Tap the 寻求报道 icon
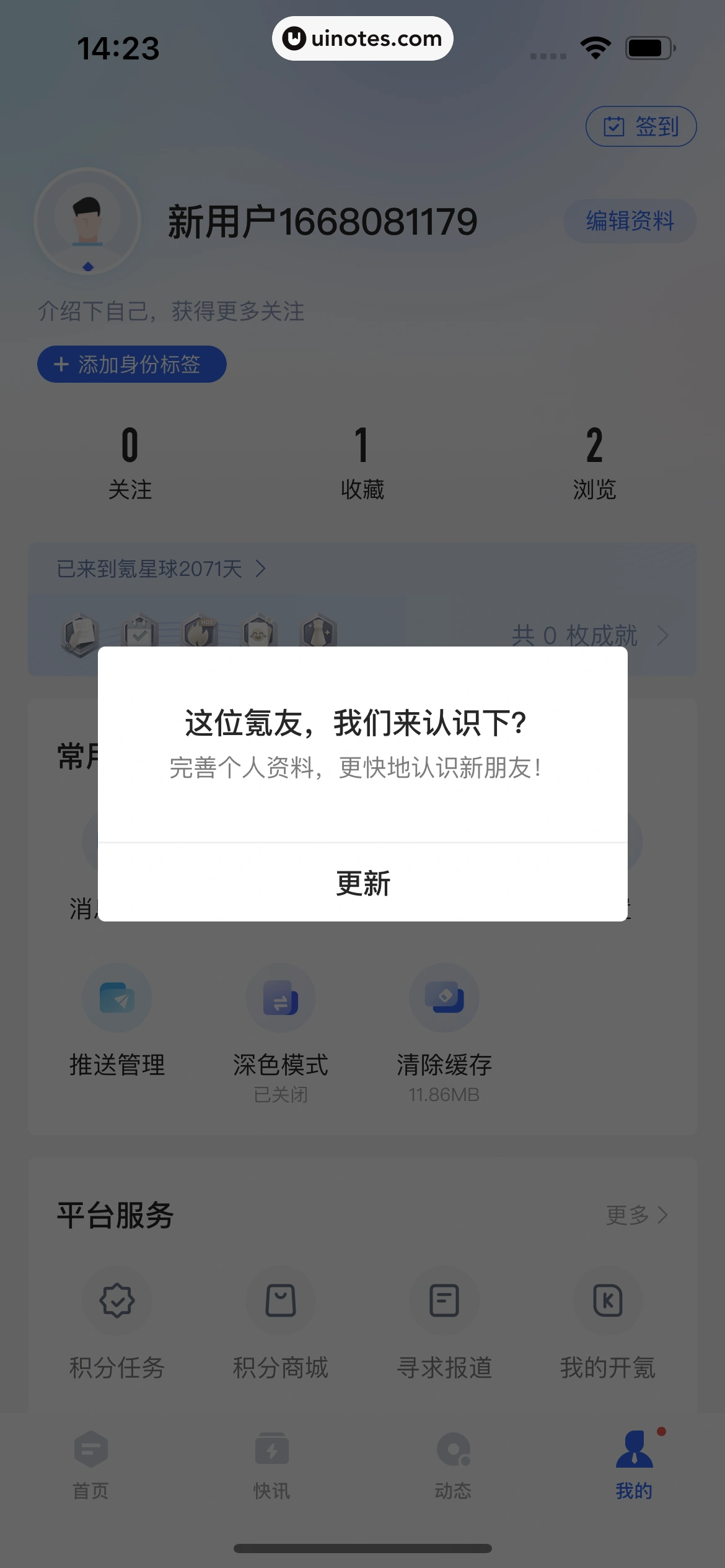 click(x=444, y=1300)
